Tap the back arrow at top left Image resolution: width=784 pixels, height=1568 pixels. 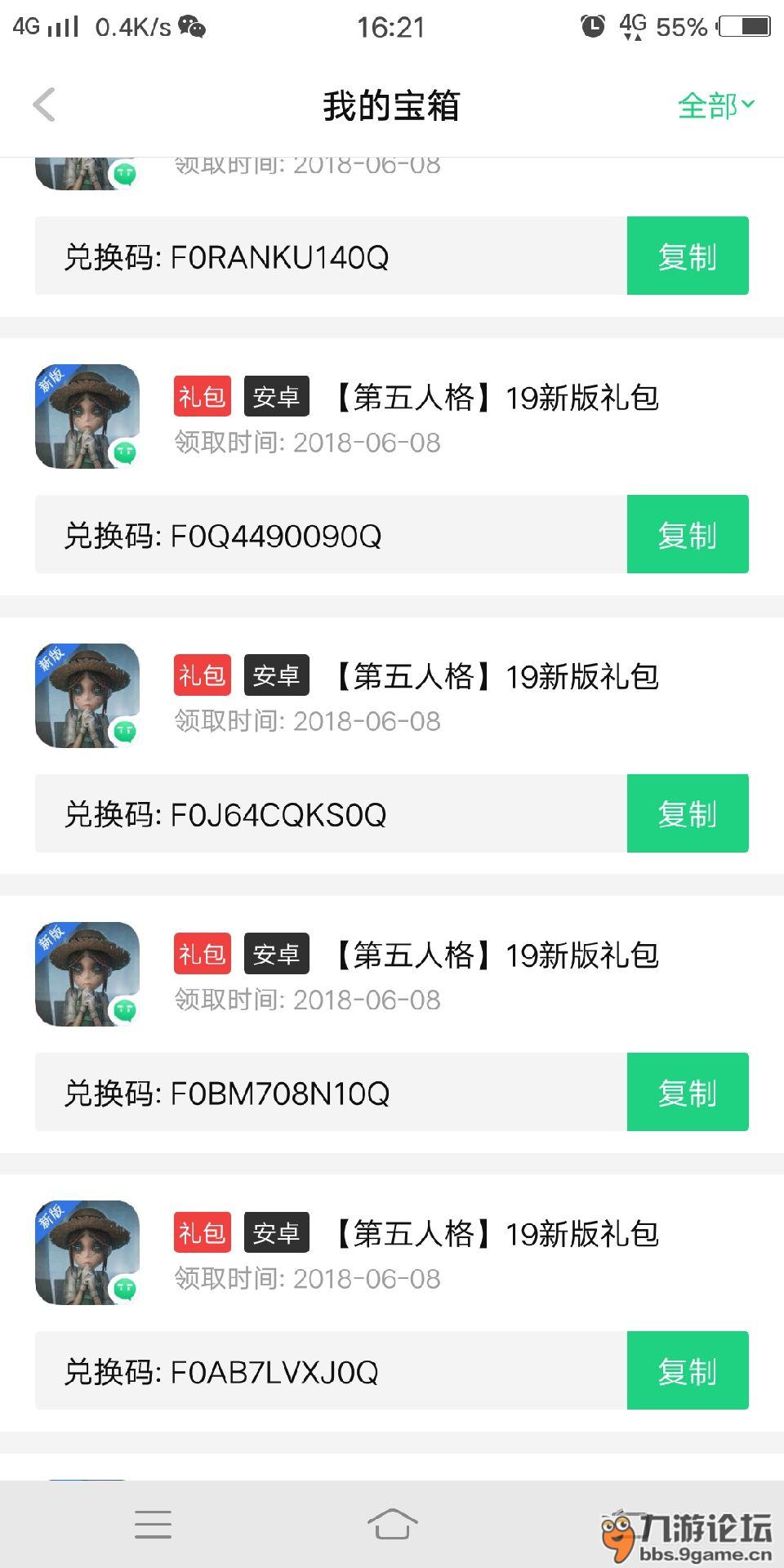click(45, 105)
